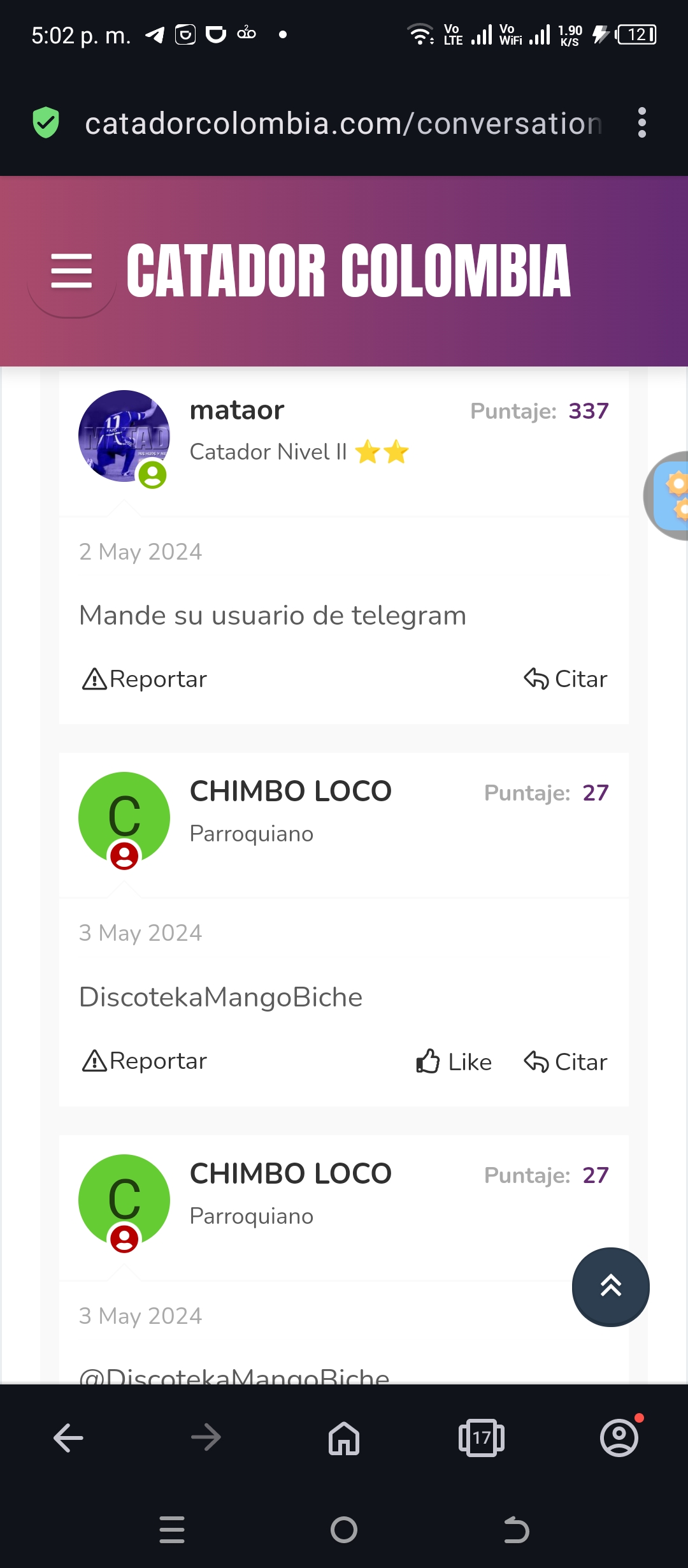Screen dimensions: 688x1568
Task: Jump to top with the double-chevron button
Action: (x=611, y=1287)
